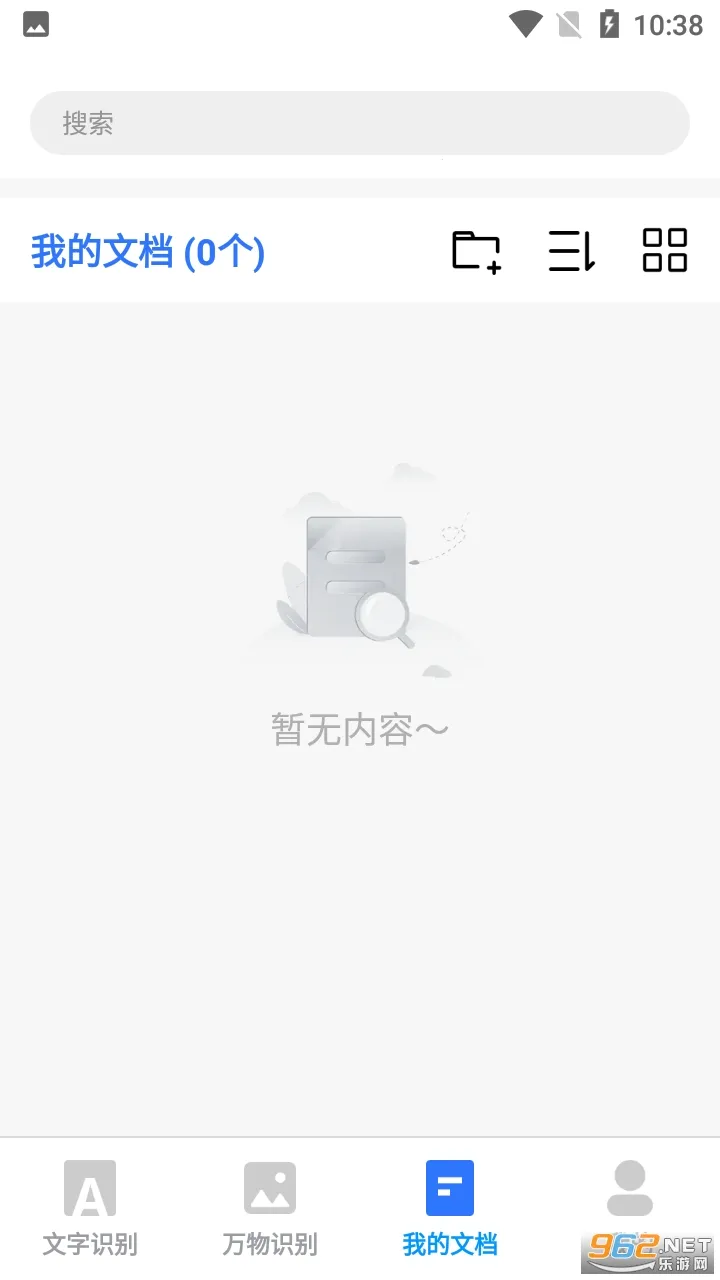Tap the blue 我的文档 document icon
The image size is (720, 1280).
pyautogui.click(x=449, y=1190)
